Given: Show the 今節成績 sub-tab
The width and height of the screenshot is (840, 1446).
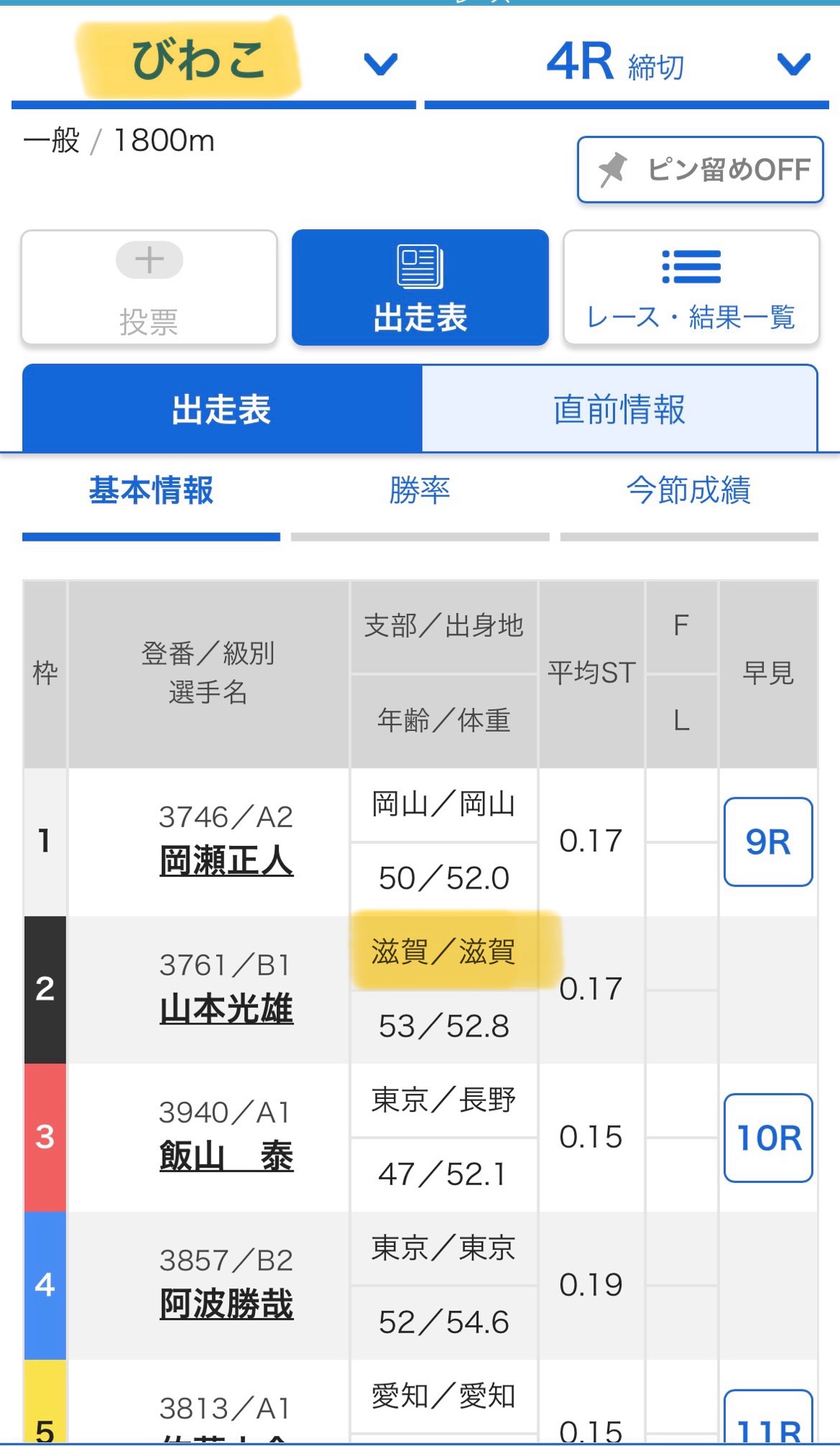Looking at the screenshot, I should click(688, 491).
